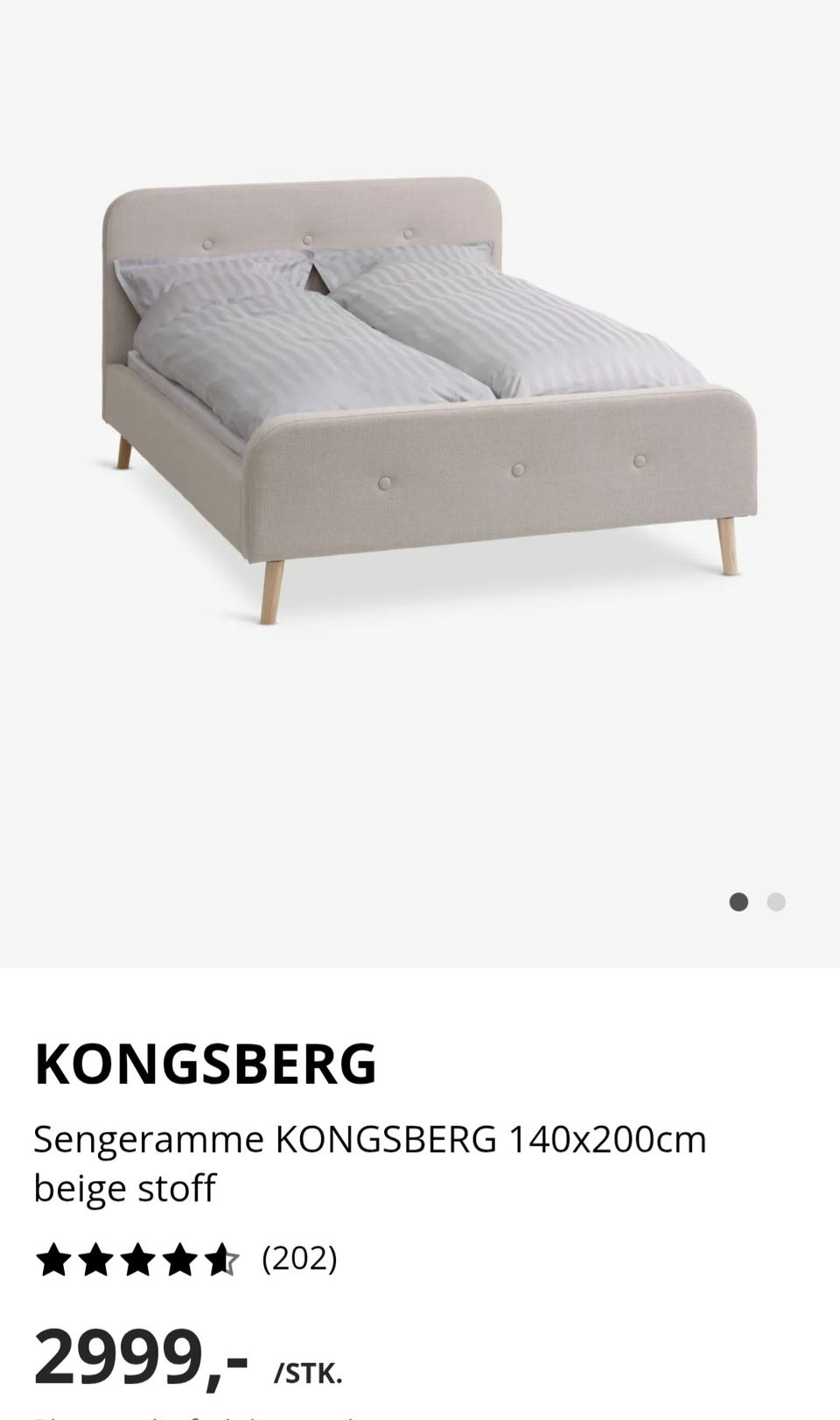Jump to the second image dot indicator

[x=776, y=902]
